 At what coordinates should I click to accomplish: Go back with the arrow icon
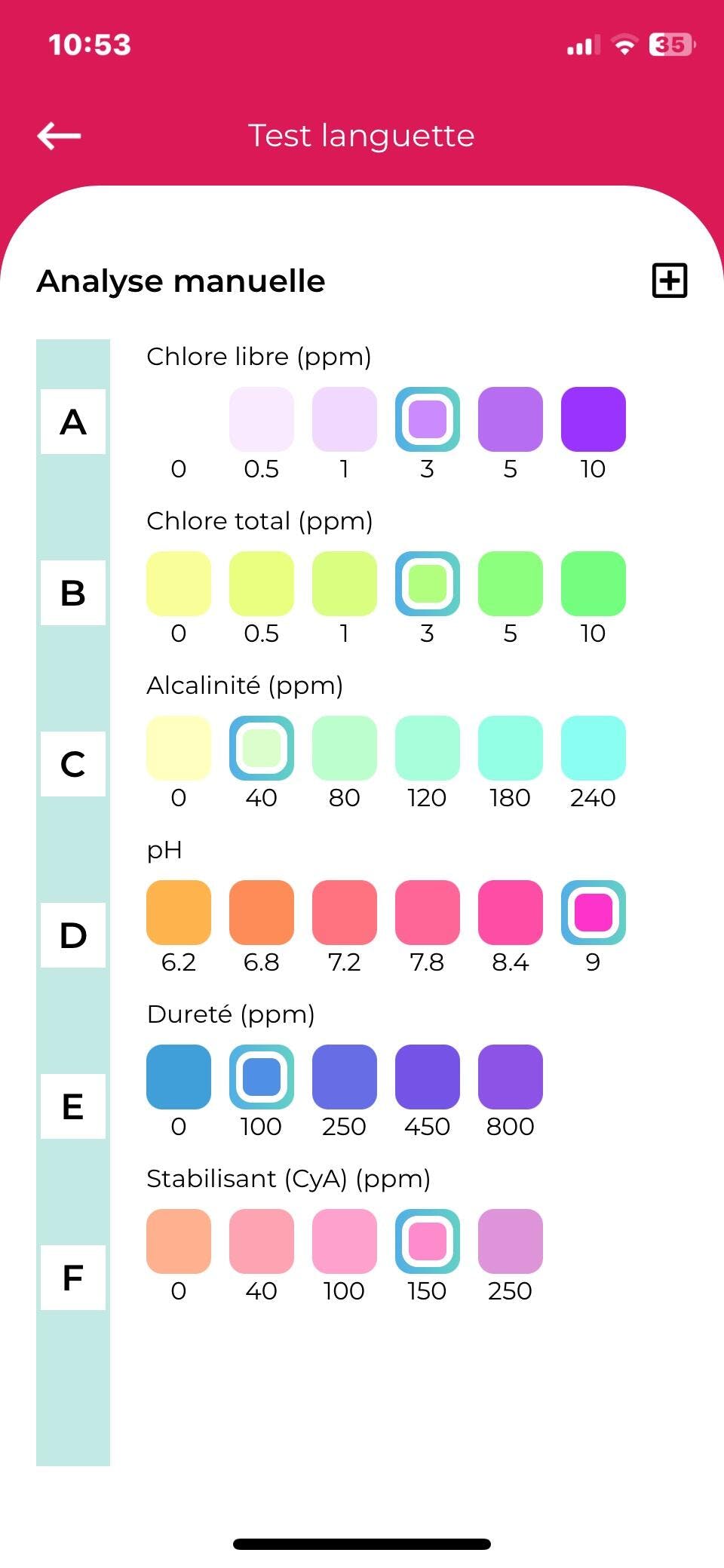point(59,136)
